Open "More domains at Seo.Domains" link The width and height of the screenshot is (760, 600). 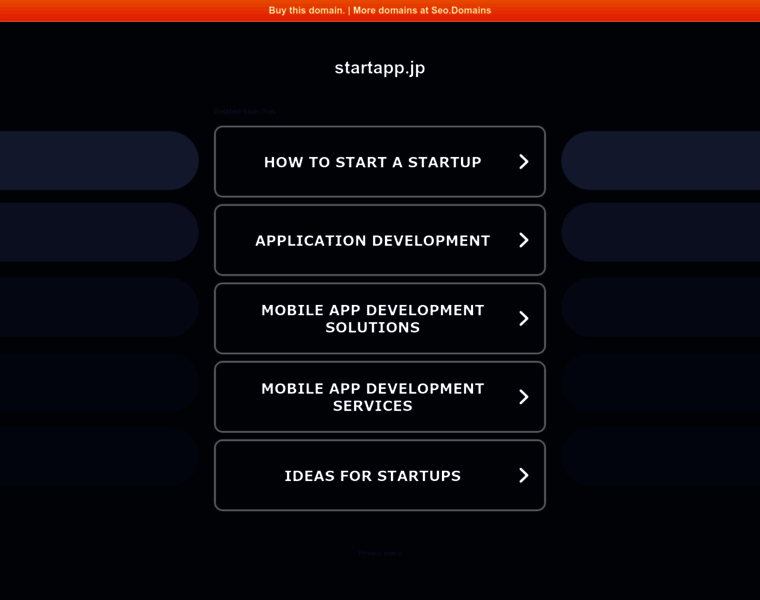pos(422,11)
